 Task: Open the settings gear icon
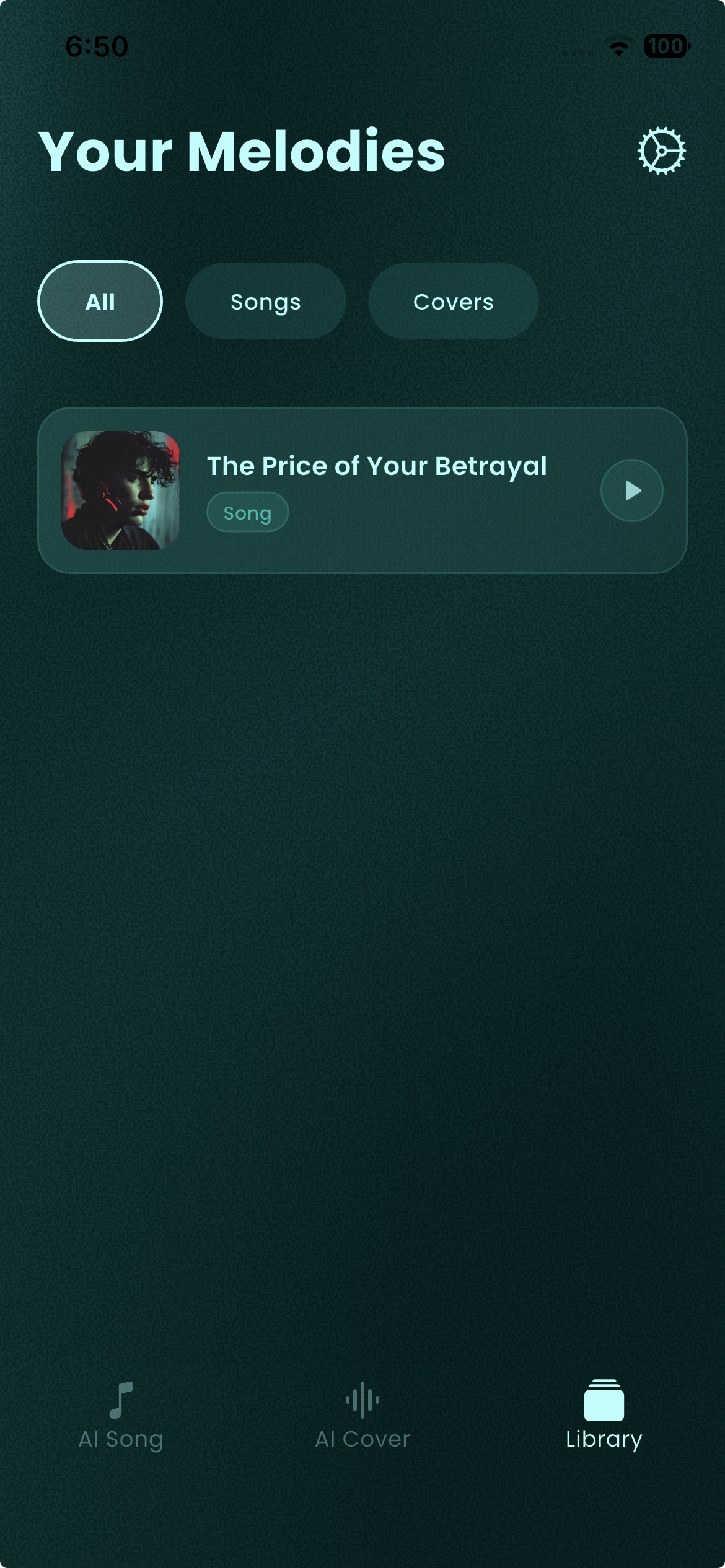click(x=661, y=151)
